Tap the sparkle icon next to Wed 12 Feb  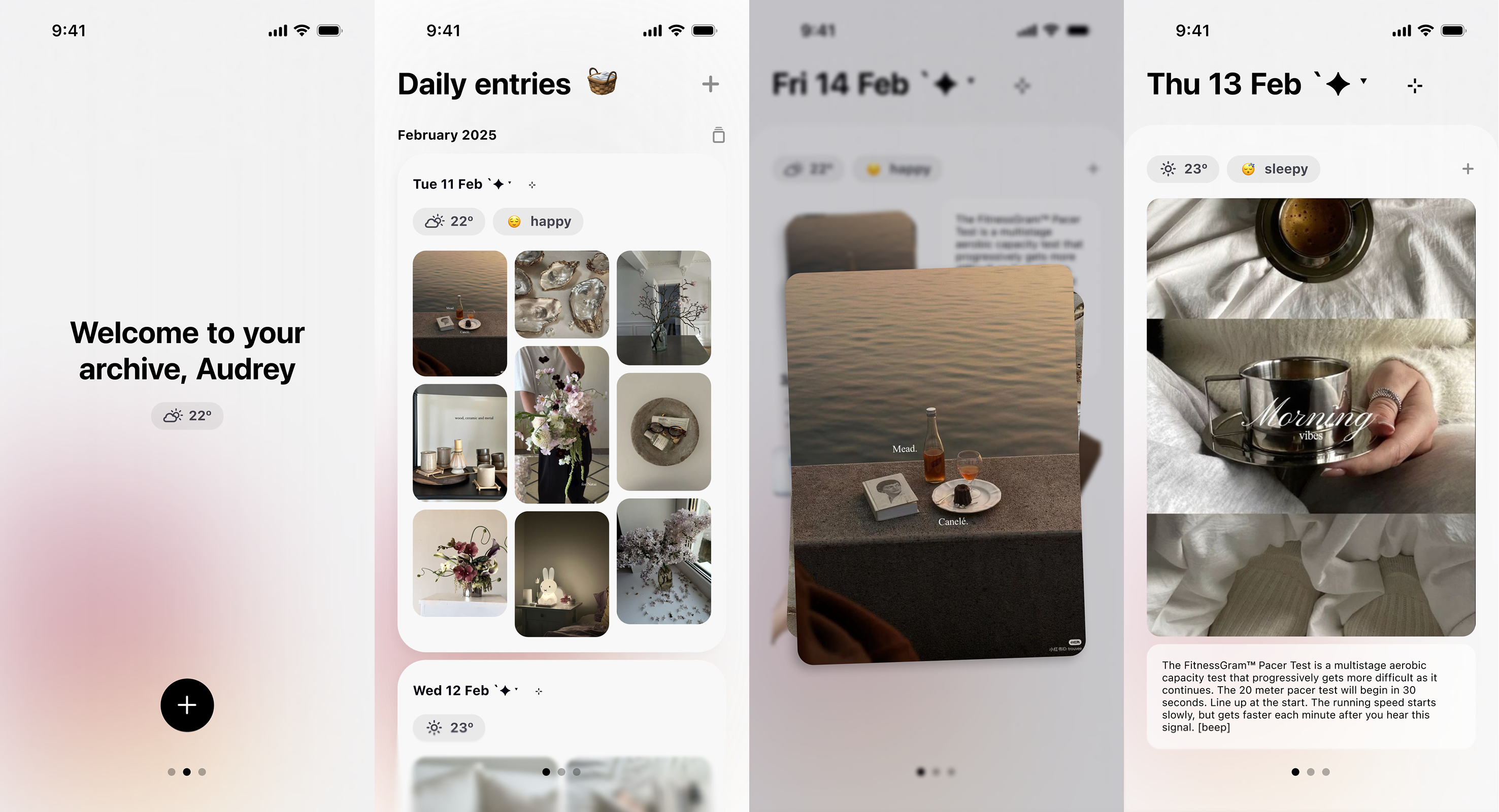coord(539,692)
